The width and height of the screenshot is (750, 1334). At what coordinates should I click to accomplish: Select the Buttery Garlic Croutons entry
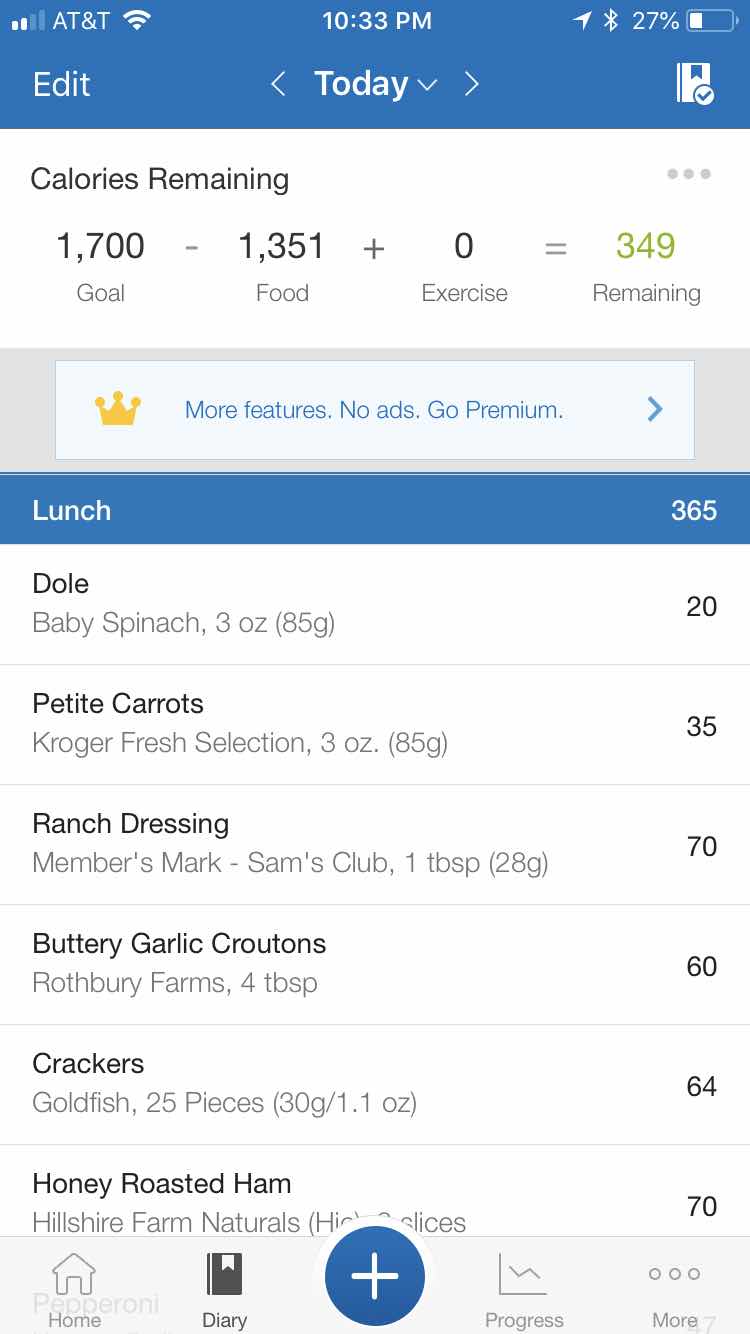point(375,964)
